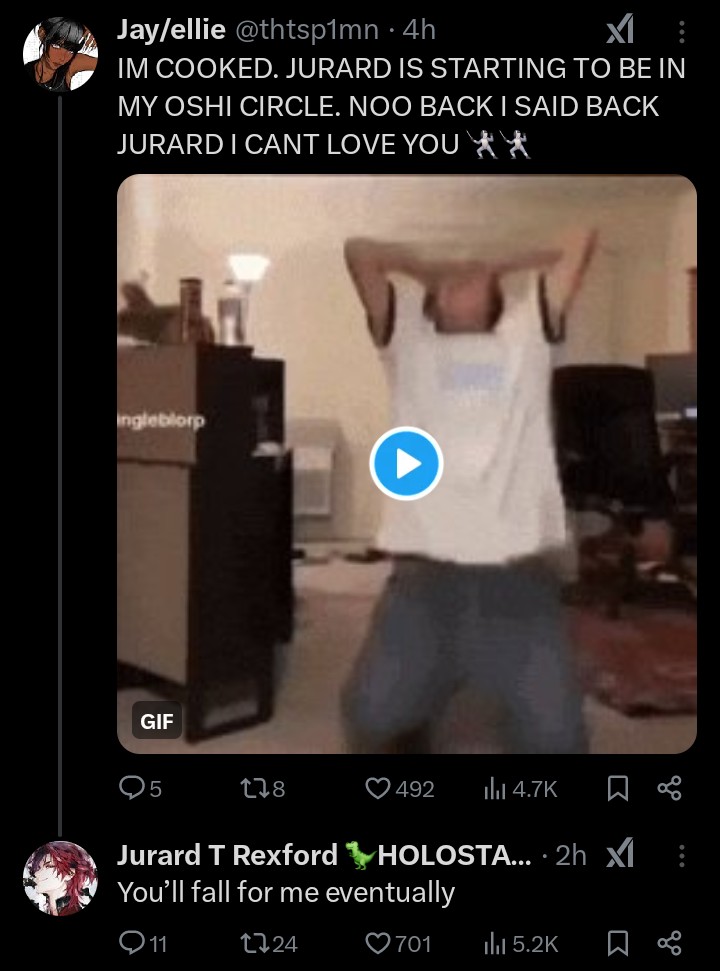
Task: Like Jurard T Rexford's reply
Action: pos(378,943)
